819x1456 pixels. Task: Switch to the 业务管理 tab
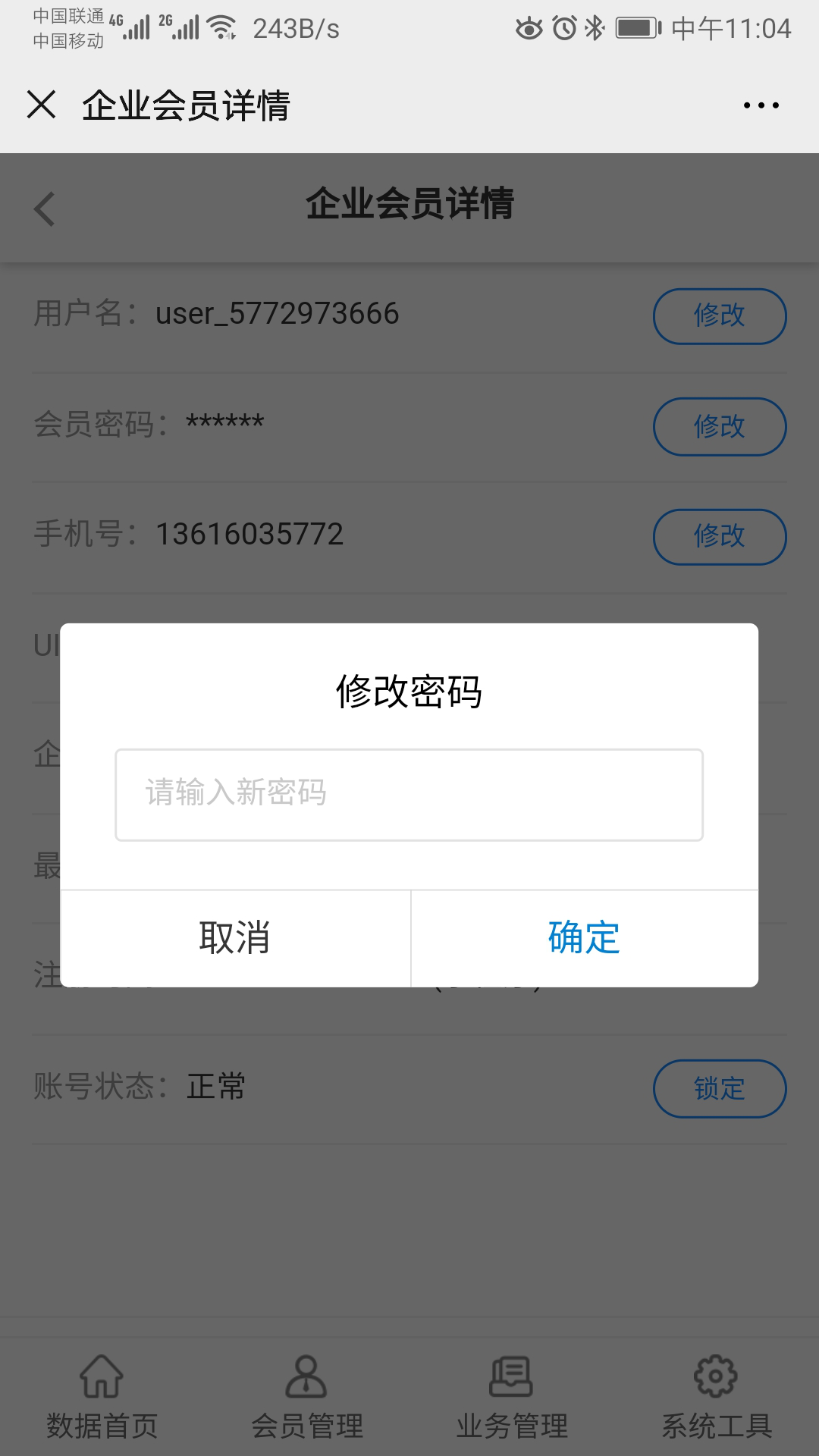[511, 1398]
